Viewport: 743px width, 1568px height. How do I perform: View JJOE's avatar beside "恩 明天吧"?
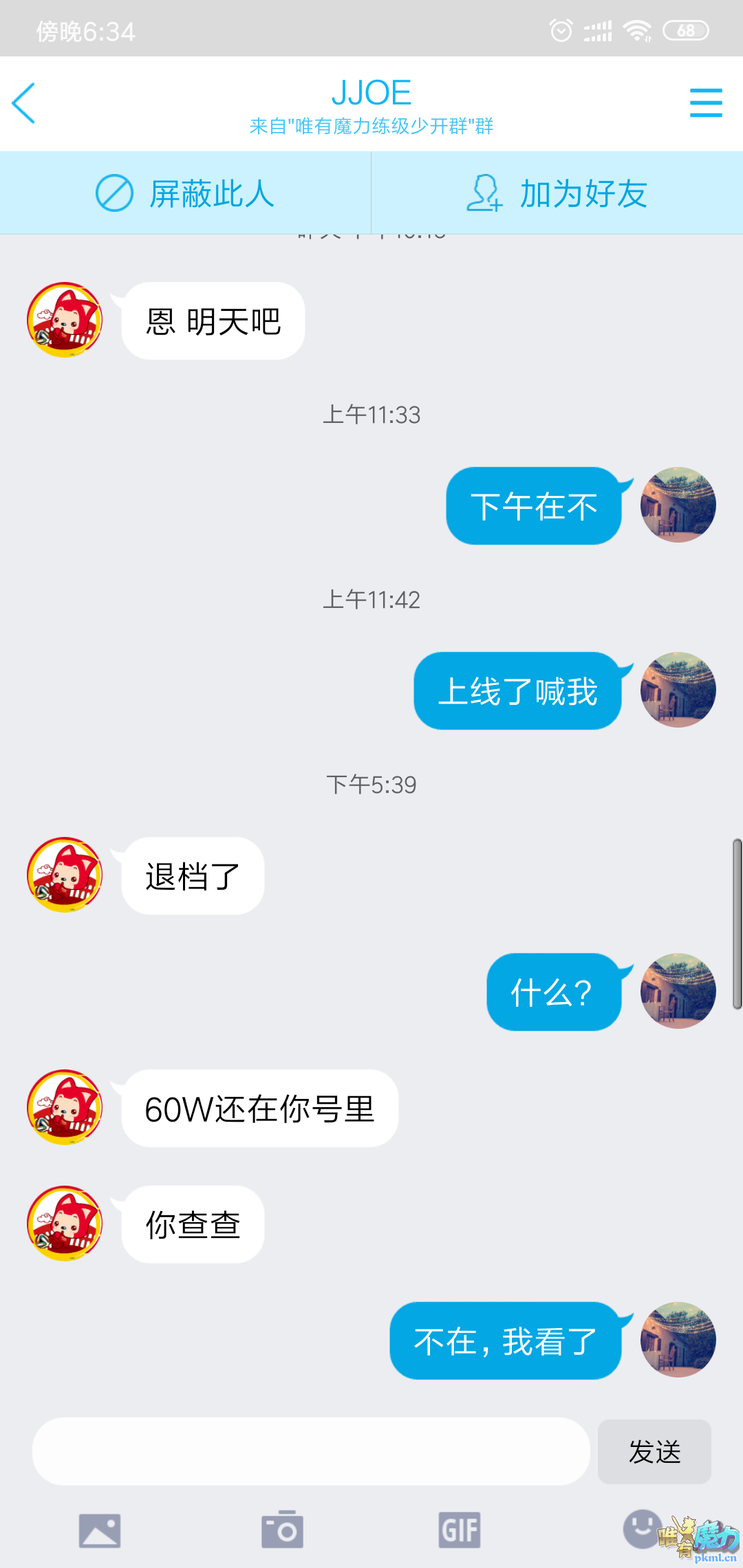[65, 320]
